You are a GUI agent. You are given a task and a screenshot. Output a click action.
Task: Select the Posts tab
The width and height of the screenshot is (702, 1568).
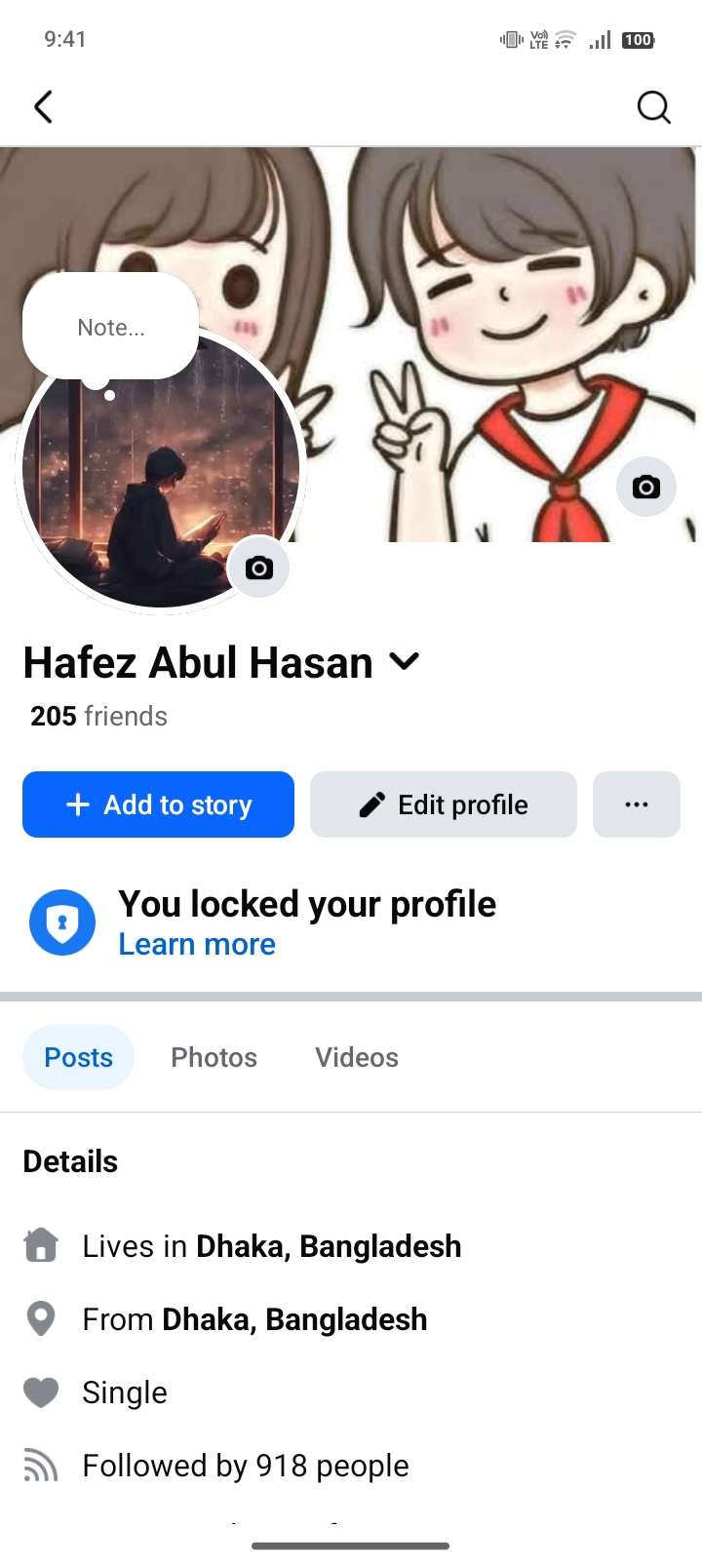tap(78, 1058)
